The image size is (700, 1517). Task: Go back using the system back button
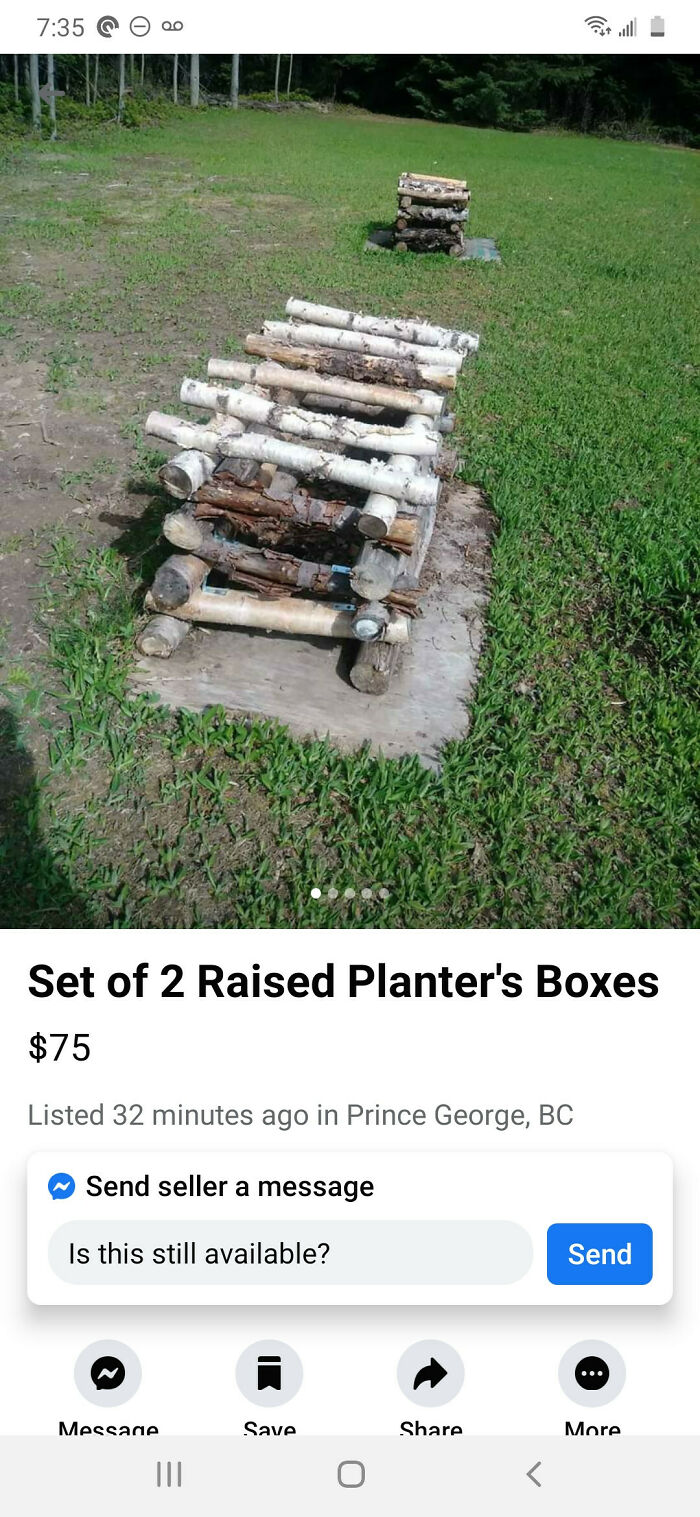pos(534,1473)
